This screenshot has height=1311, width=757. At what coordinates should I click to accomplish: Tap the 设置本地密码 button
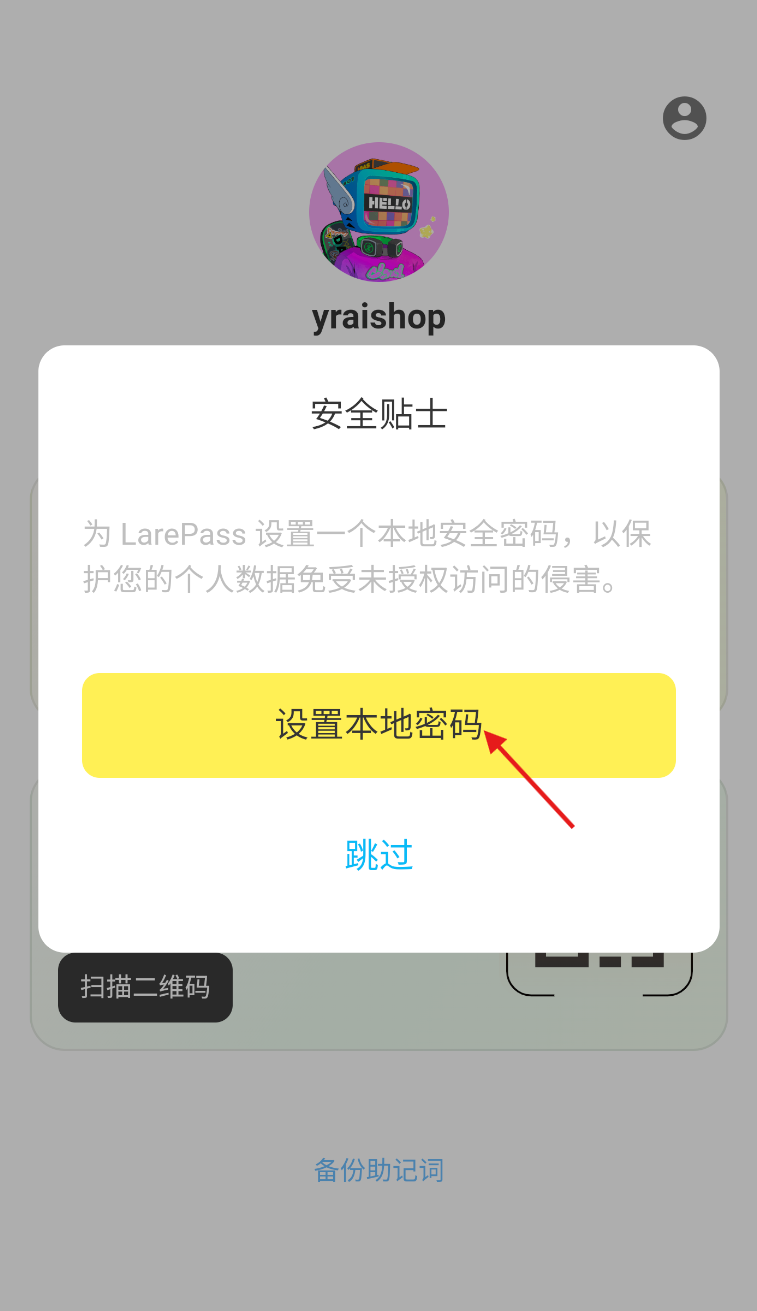tap(378, 725)
